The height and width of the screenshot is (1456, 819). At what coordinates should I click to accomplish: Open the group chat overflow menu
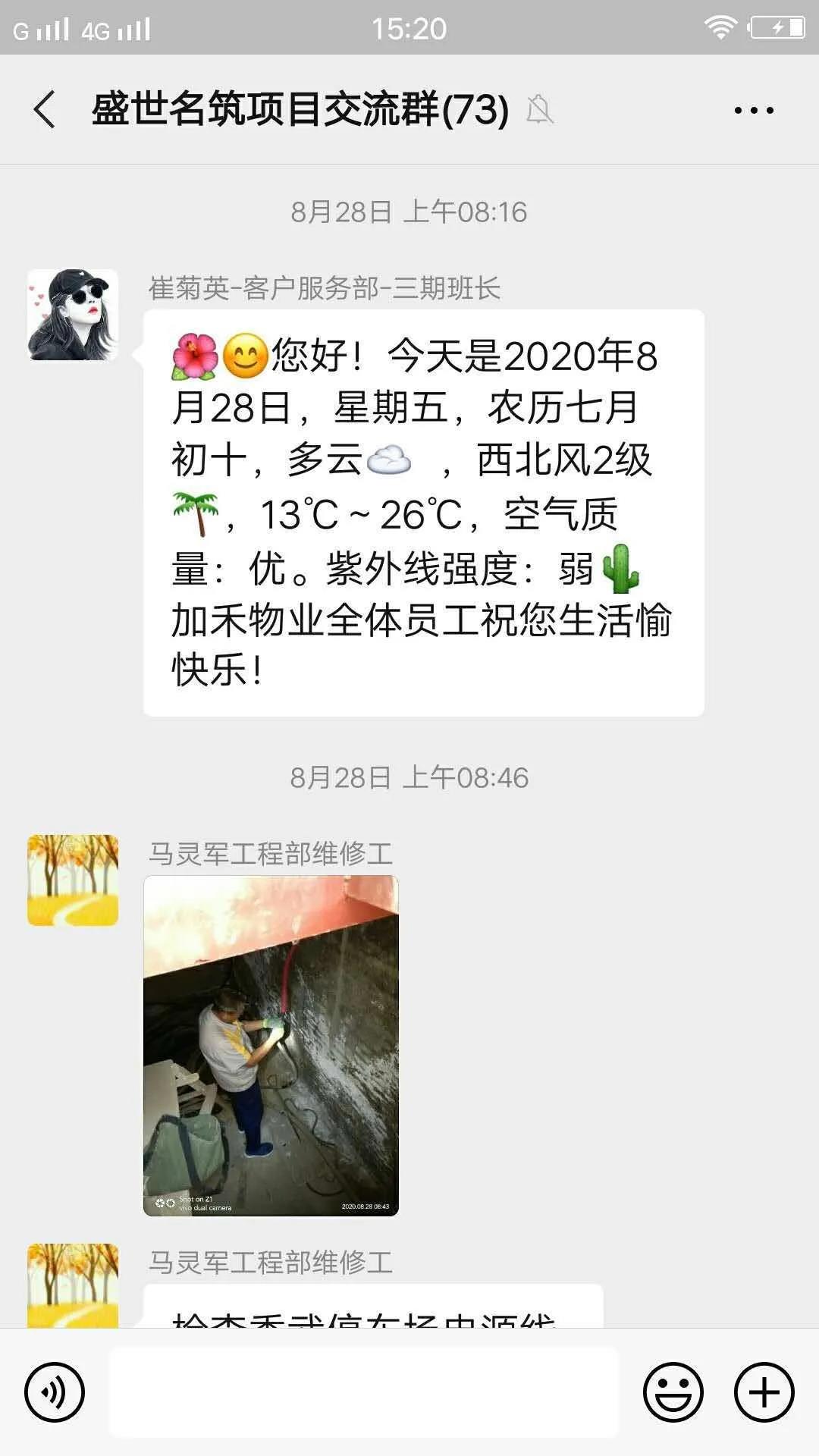(x=754, y=110)
